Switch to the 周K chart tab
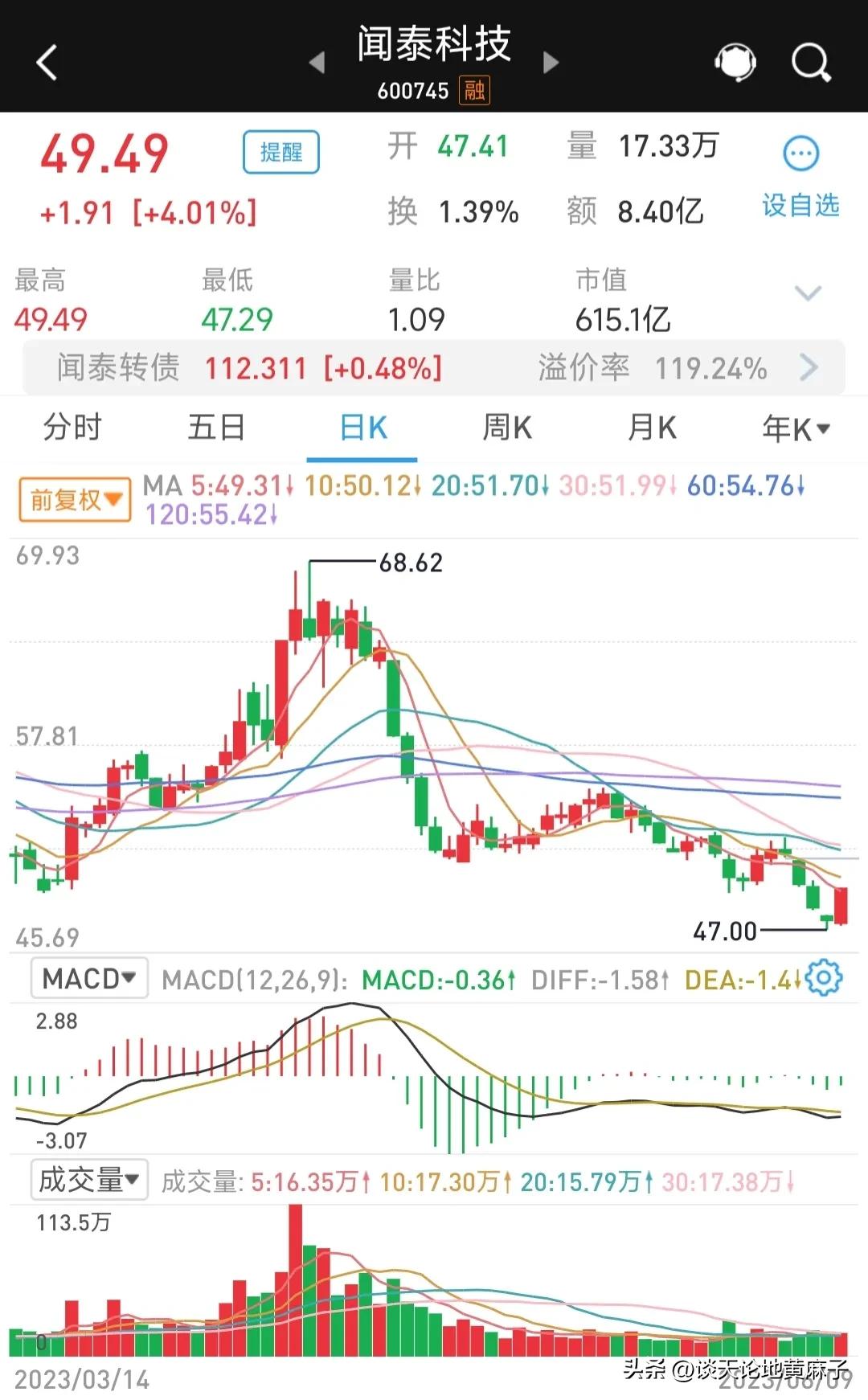 tap(507, 428)
